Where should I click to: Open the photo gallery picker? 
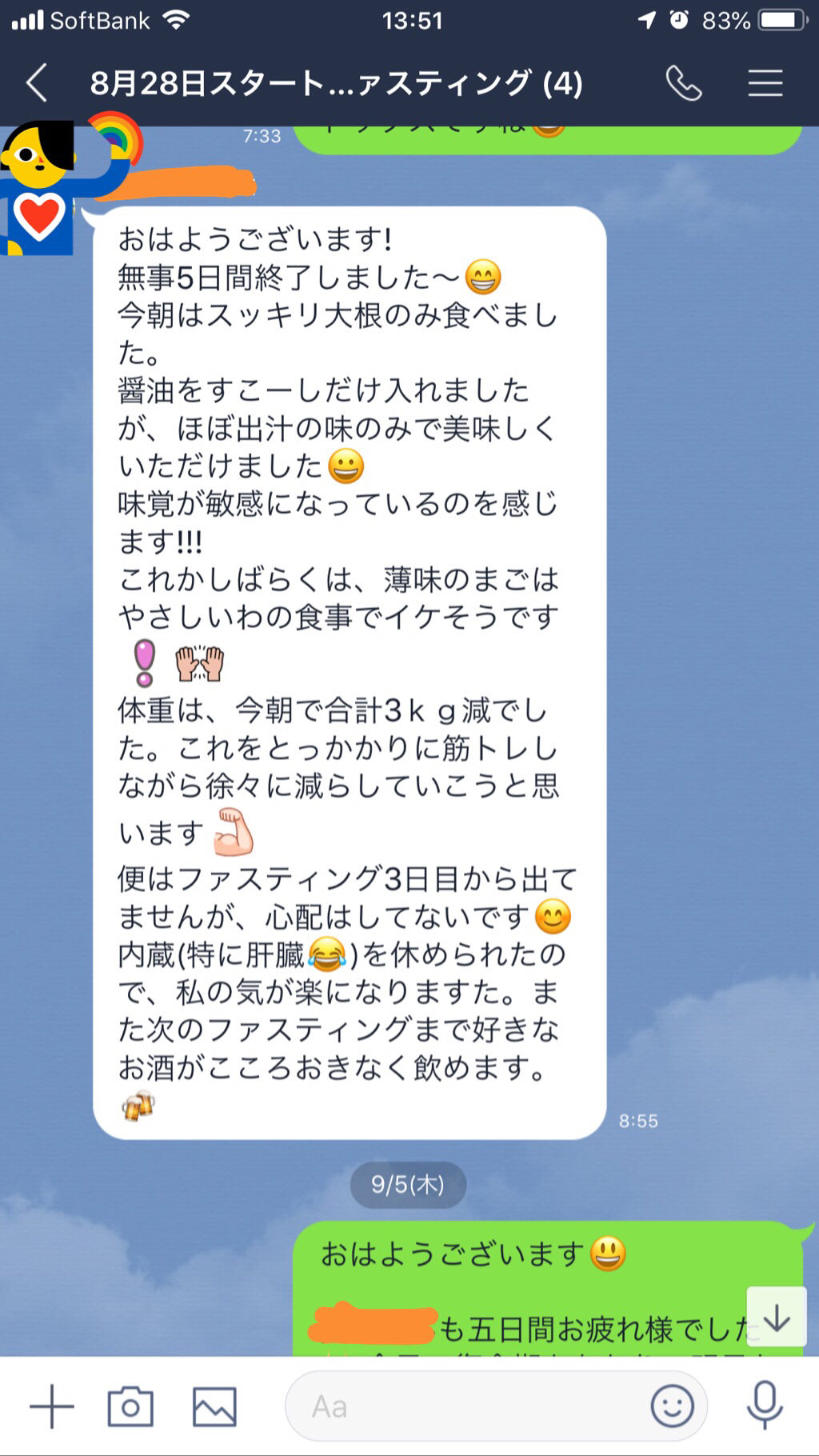(214, 1406)
